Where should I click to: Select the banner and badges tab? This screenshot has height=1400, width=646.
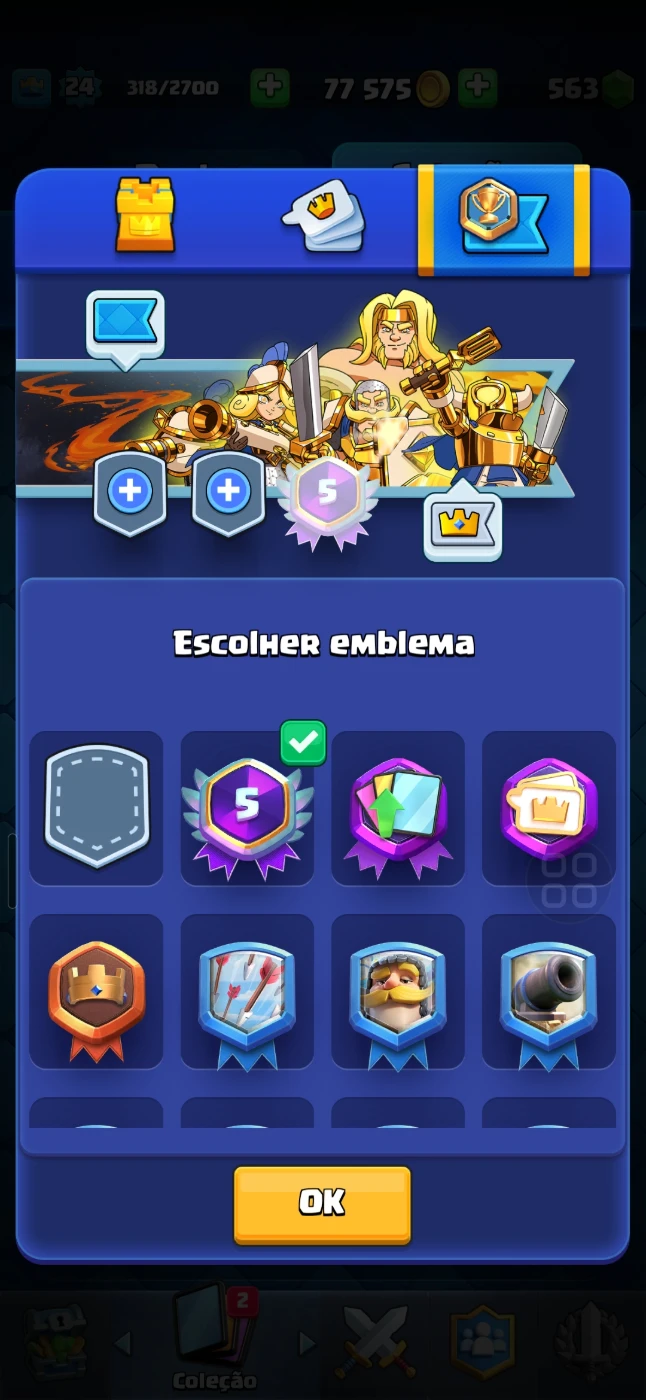click(x=503, y=216)
